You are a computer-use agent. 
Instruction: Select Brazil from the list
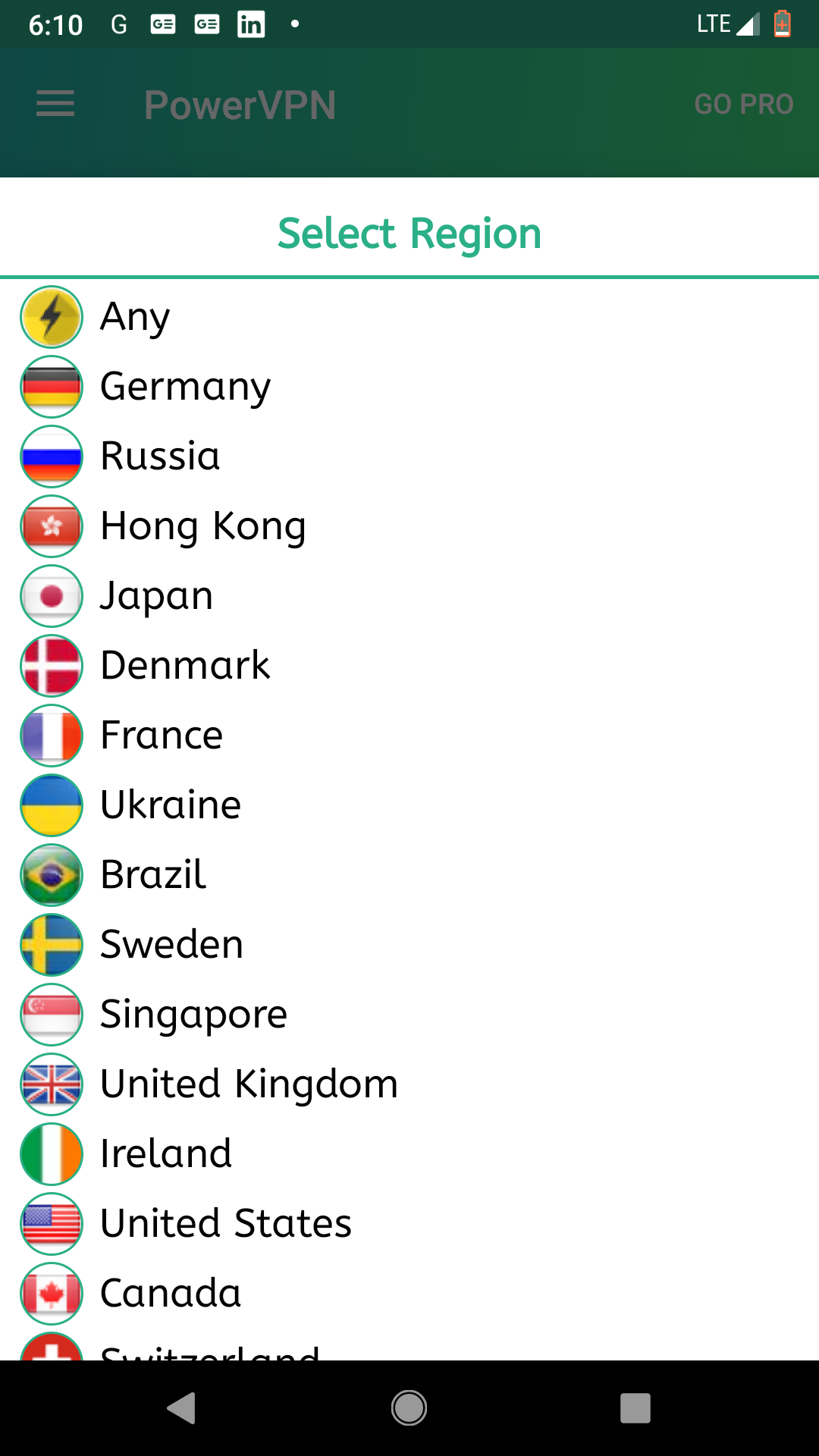pos(409,875)
